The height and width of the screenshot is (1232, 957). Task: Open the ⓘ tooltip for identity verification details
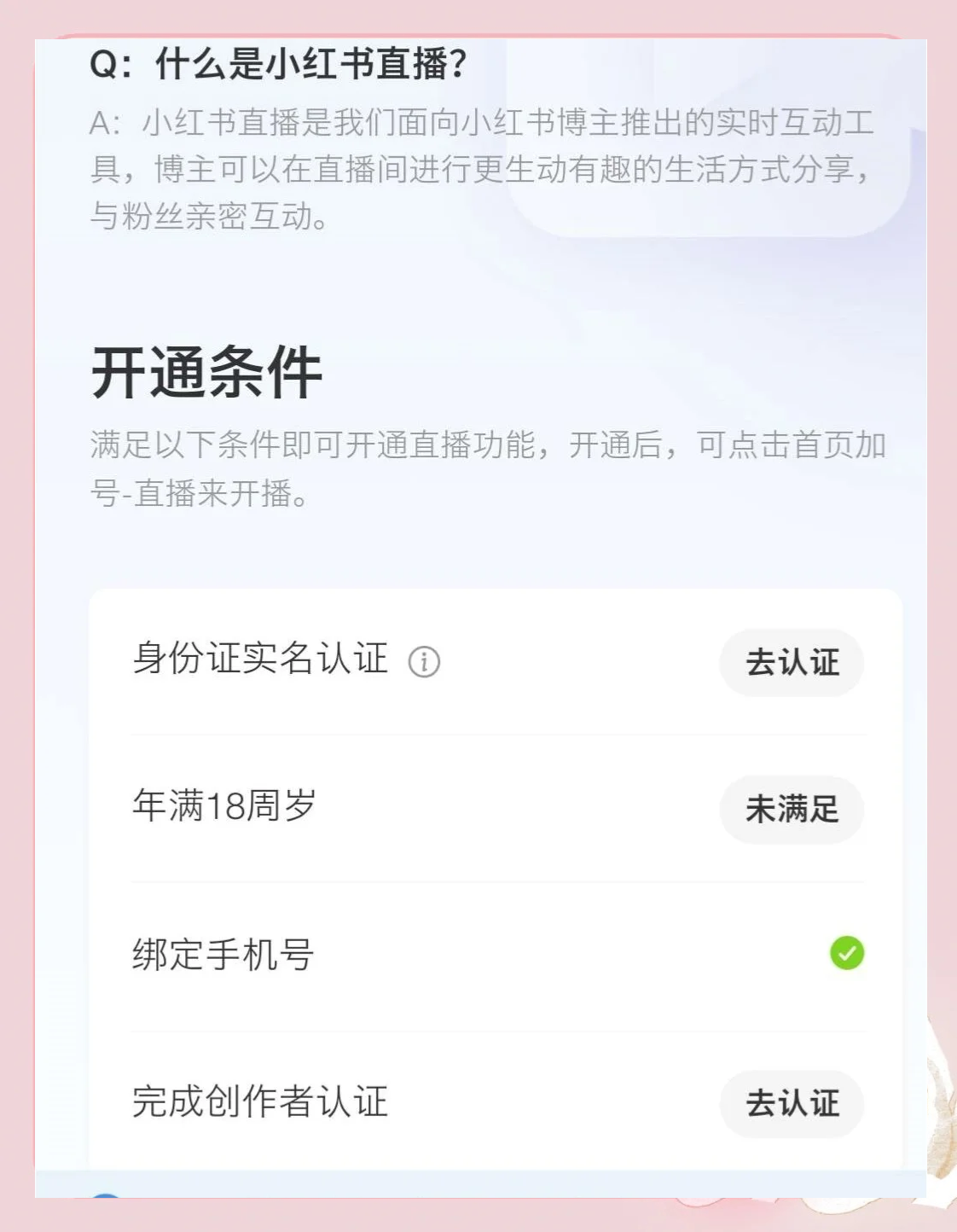[424, 662]
